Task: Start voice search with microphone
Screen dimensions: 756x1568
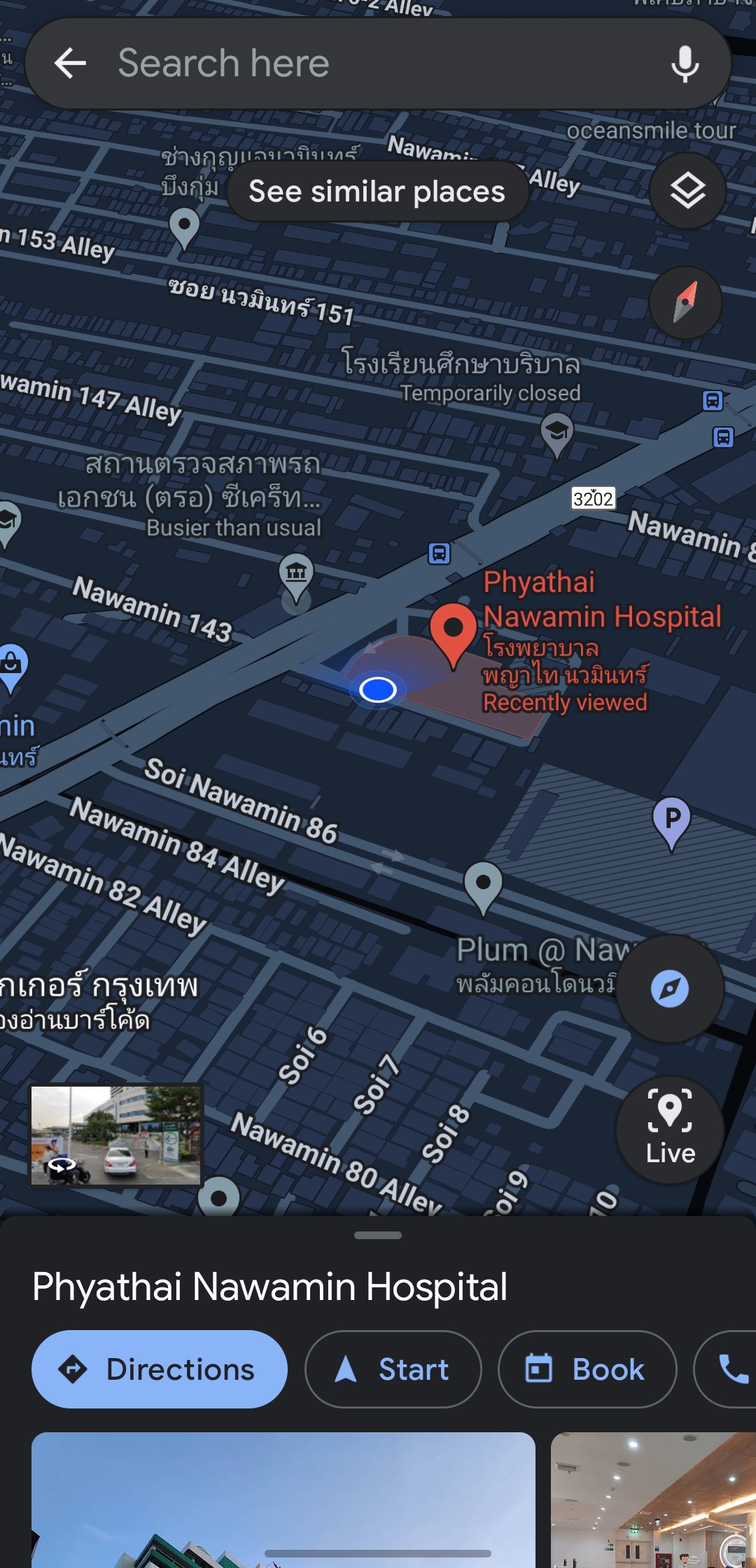Action: [x=685, y=64]
